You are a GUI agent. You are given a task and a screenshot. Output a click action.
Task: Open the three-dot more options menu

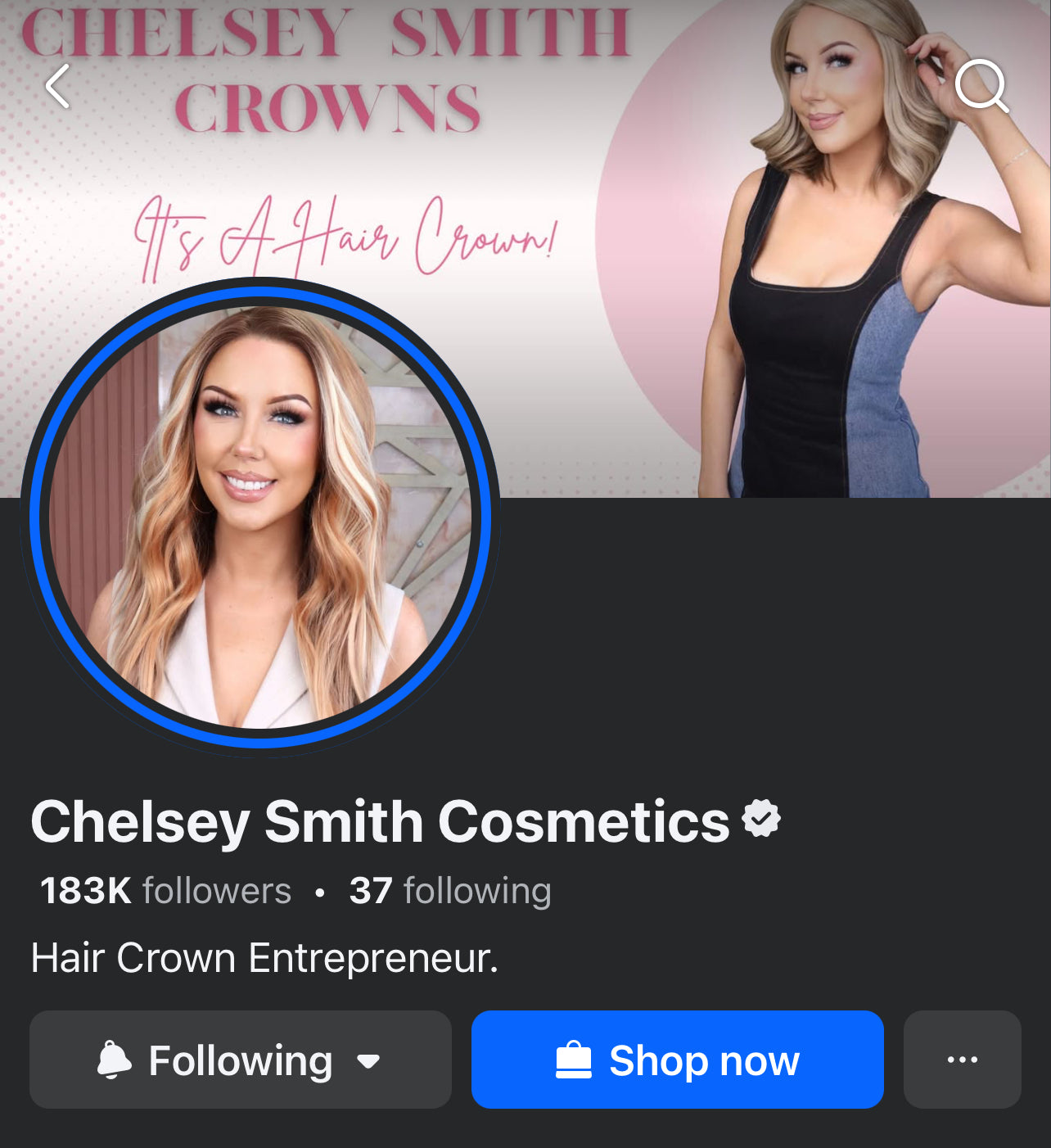[x=962, y=1060]
